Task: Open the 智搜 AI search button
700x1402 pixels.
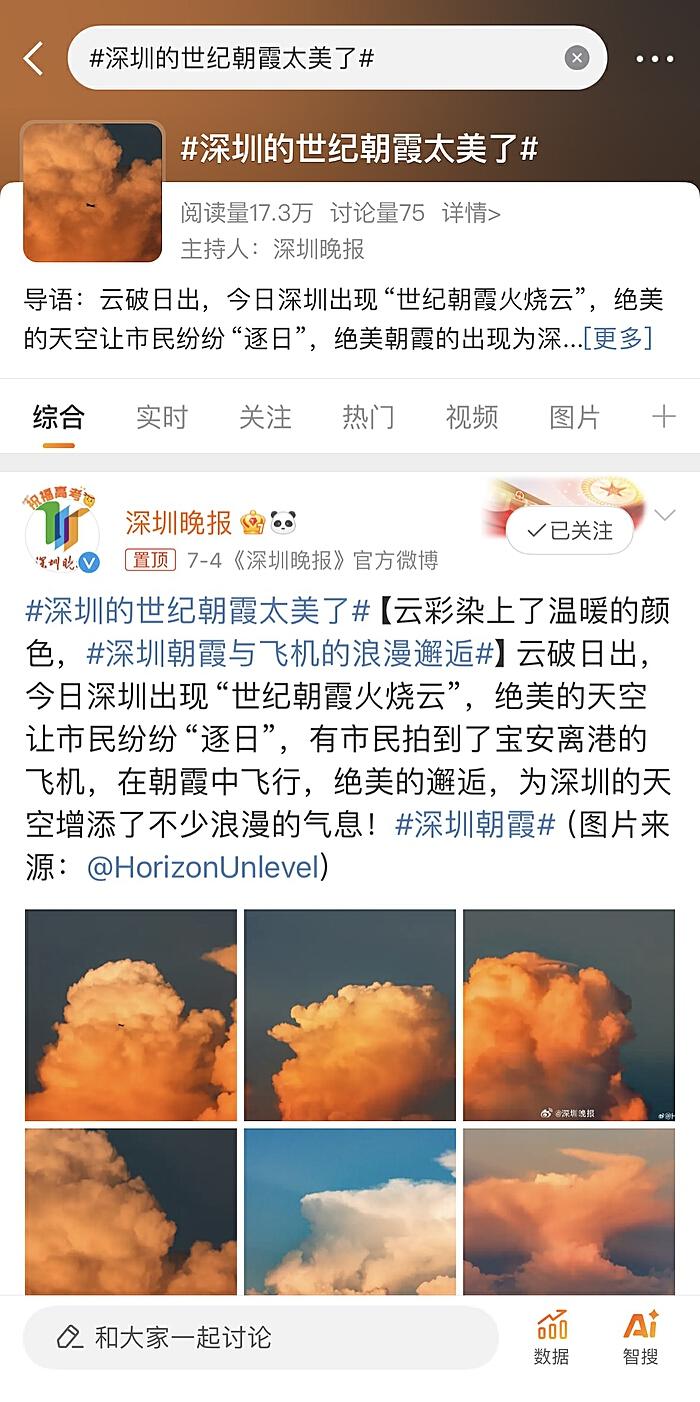Action: coord(641,1337)
